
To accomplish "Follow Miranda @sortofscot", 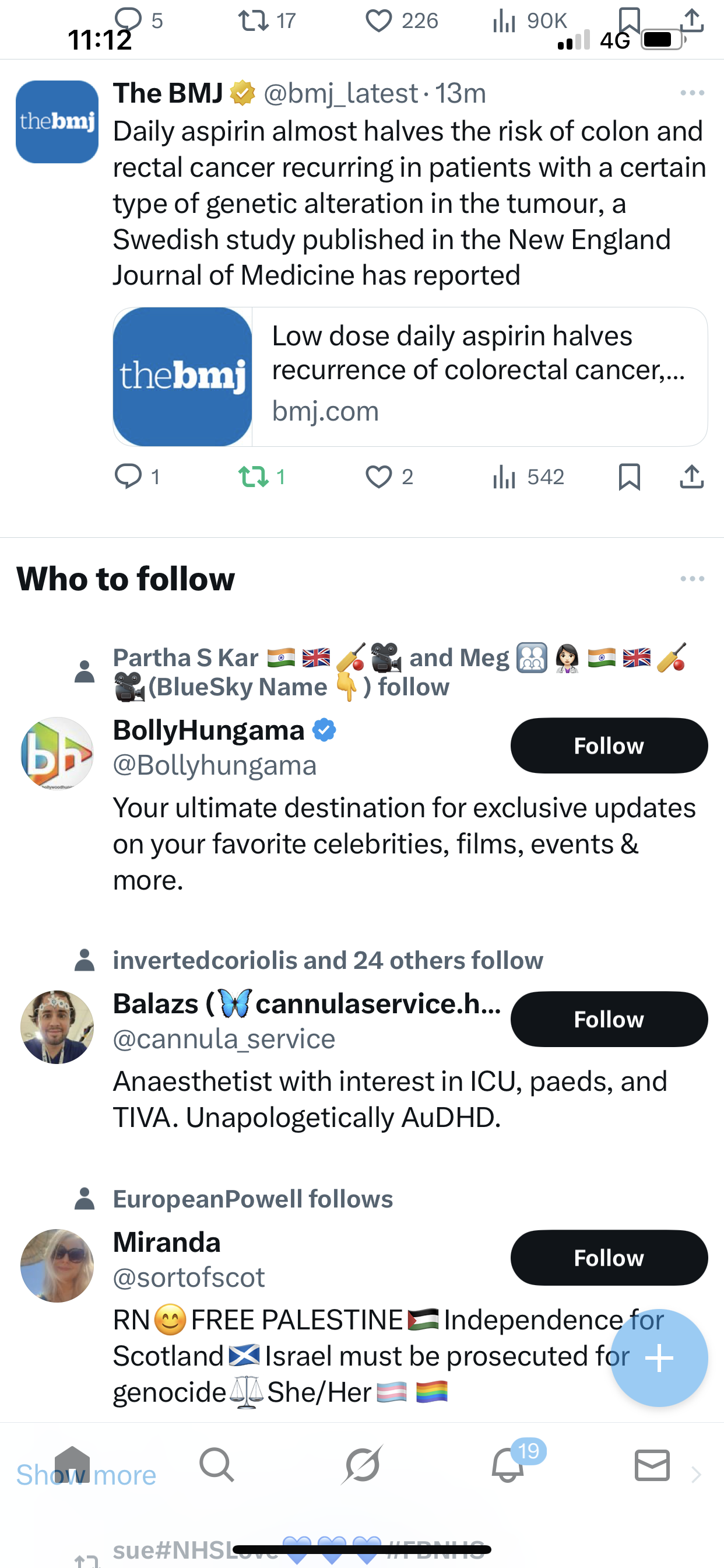I will [x=609, y=1258].
